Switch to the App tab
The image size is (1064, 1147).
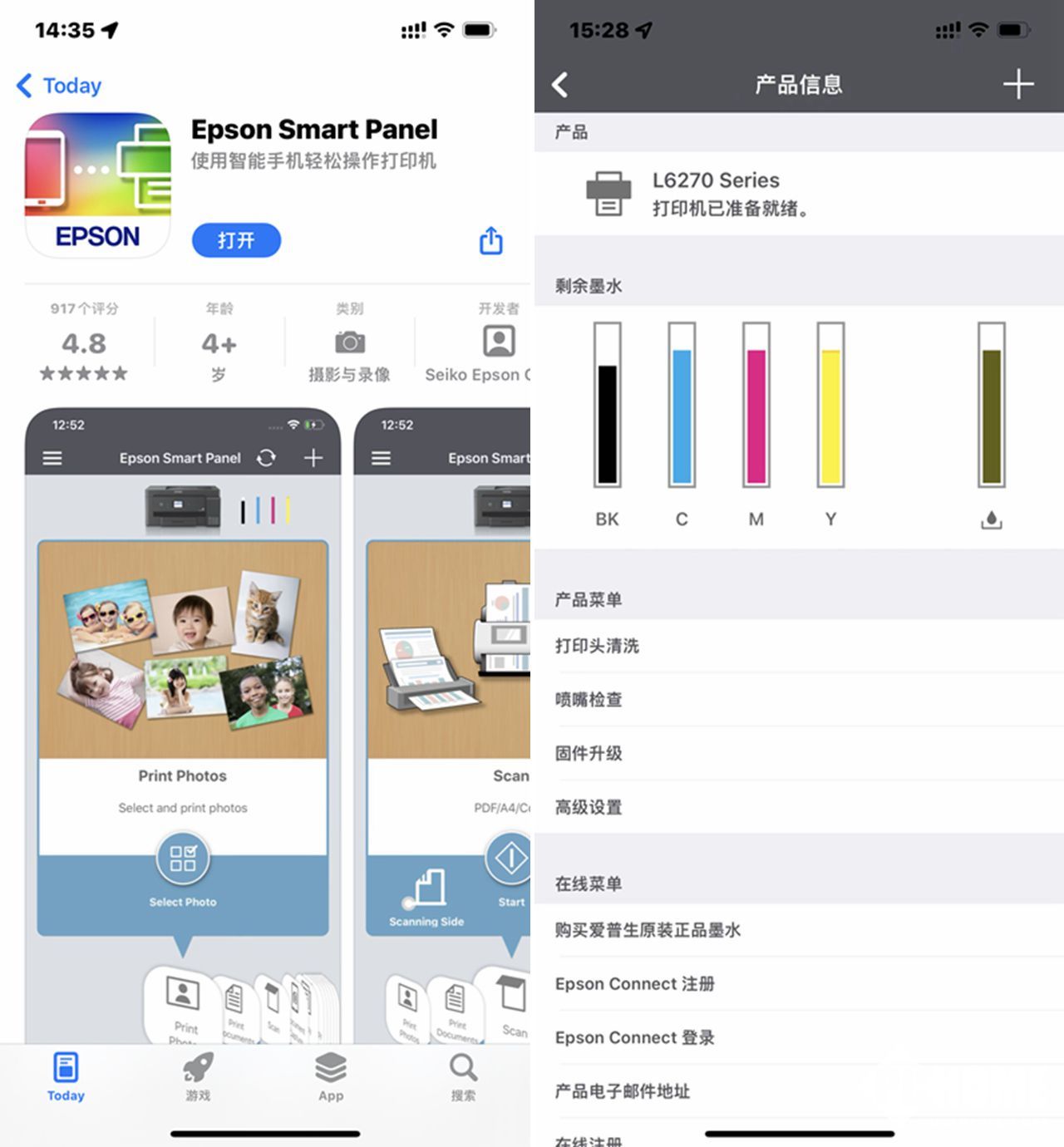331,1077
